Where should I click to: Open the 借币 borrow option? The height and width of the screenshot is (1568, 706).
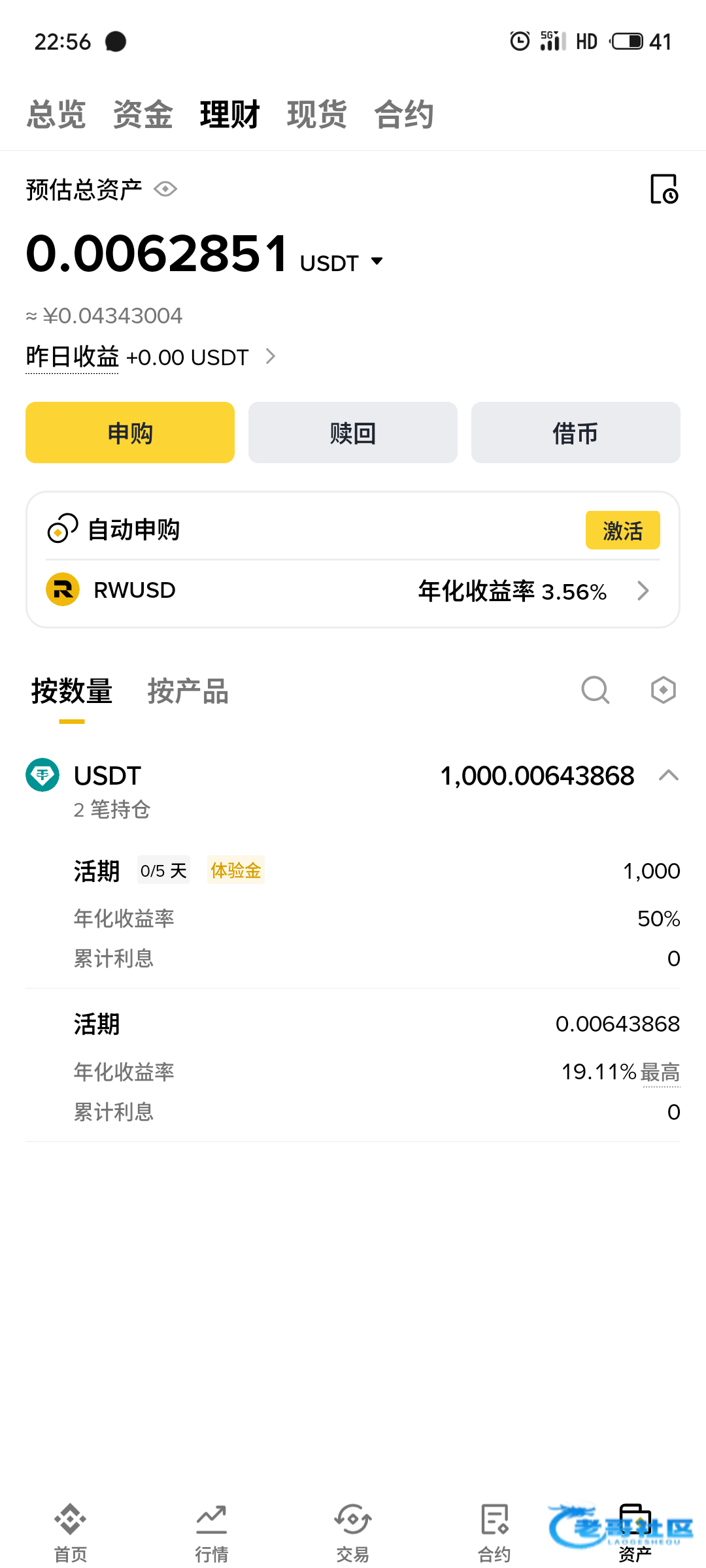(x=575, y=433)
